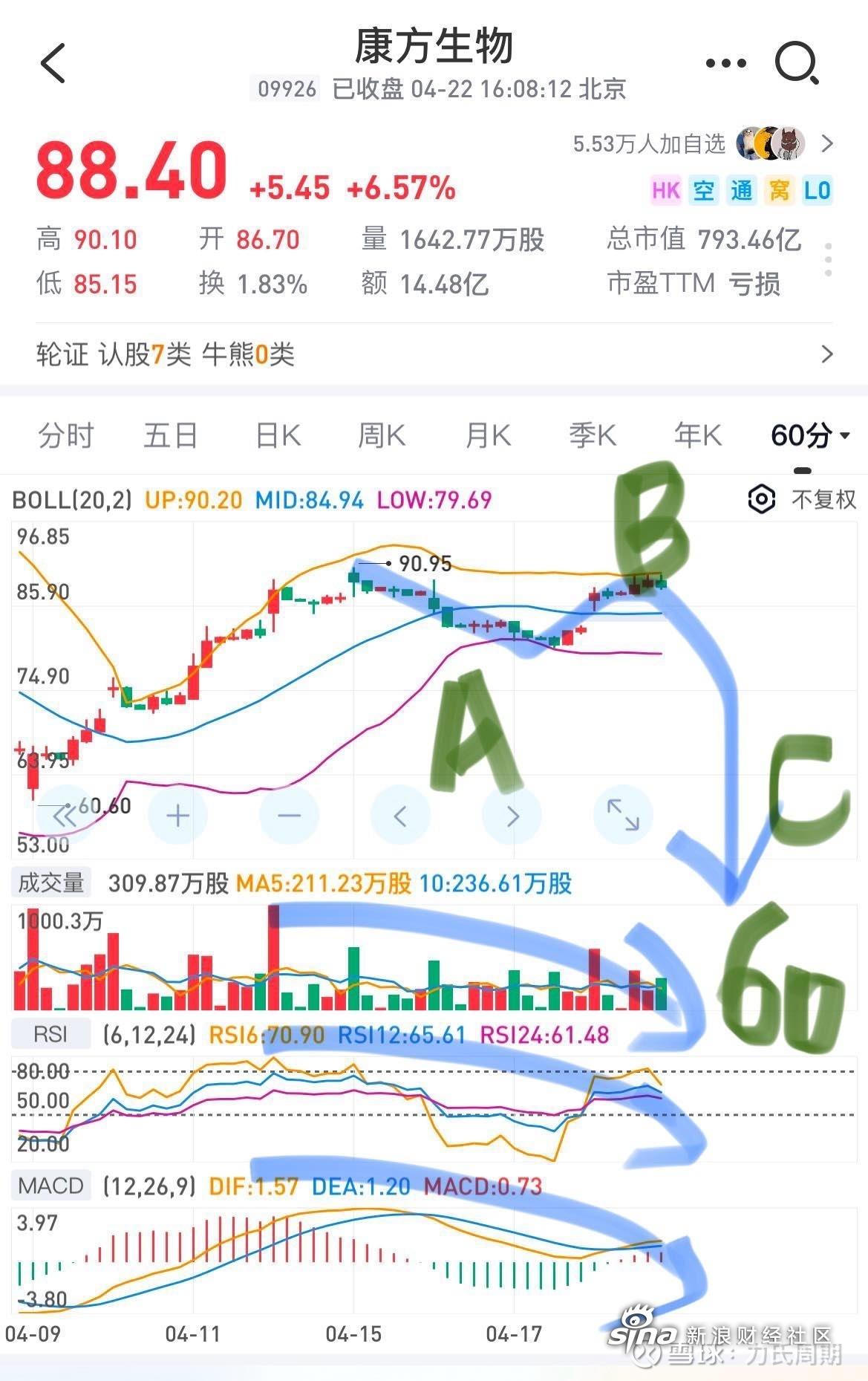
Task: Show the 月K chart
Action: pos(488,435)
